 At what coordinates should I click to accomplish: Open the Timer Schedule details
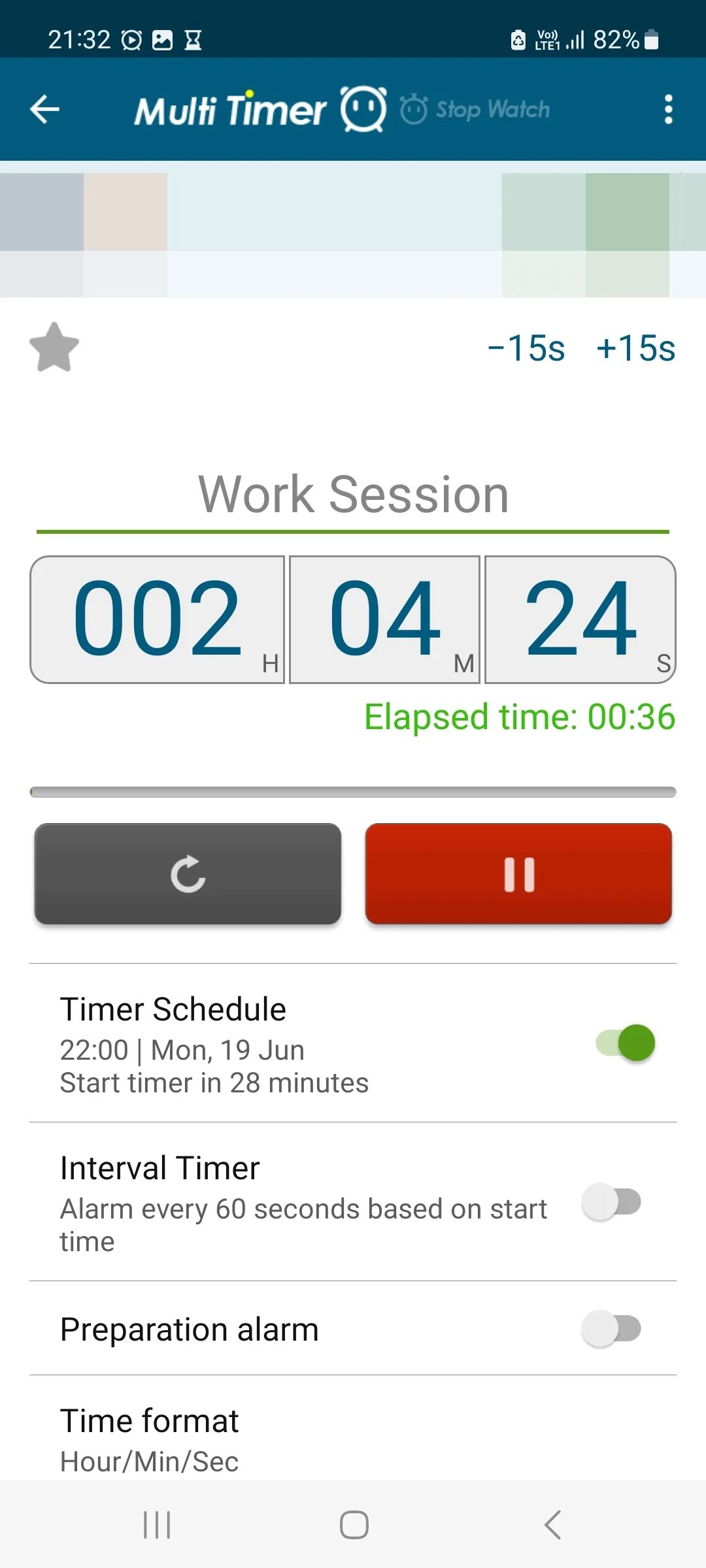[x=216, y=1044]
